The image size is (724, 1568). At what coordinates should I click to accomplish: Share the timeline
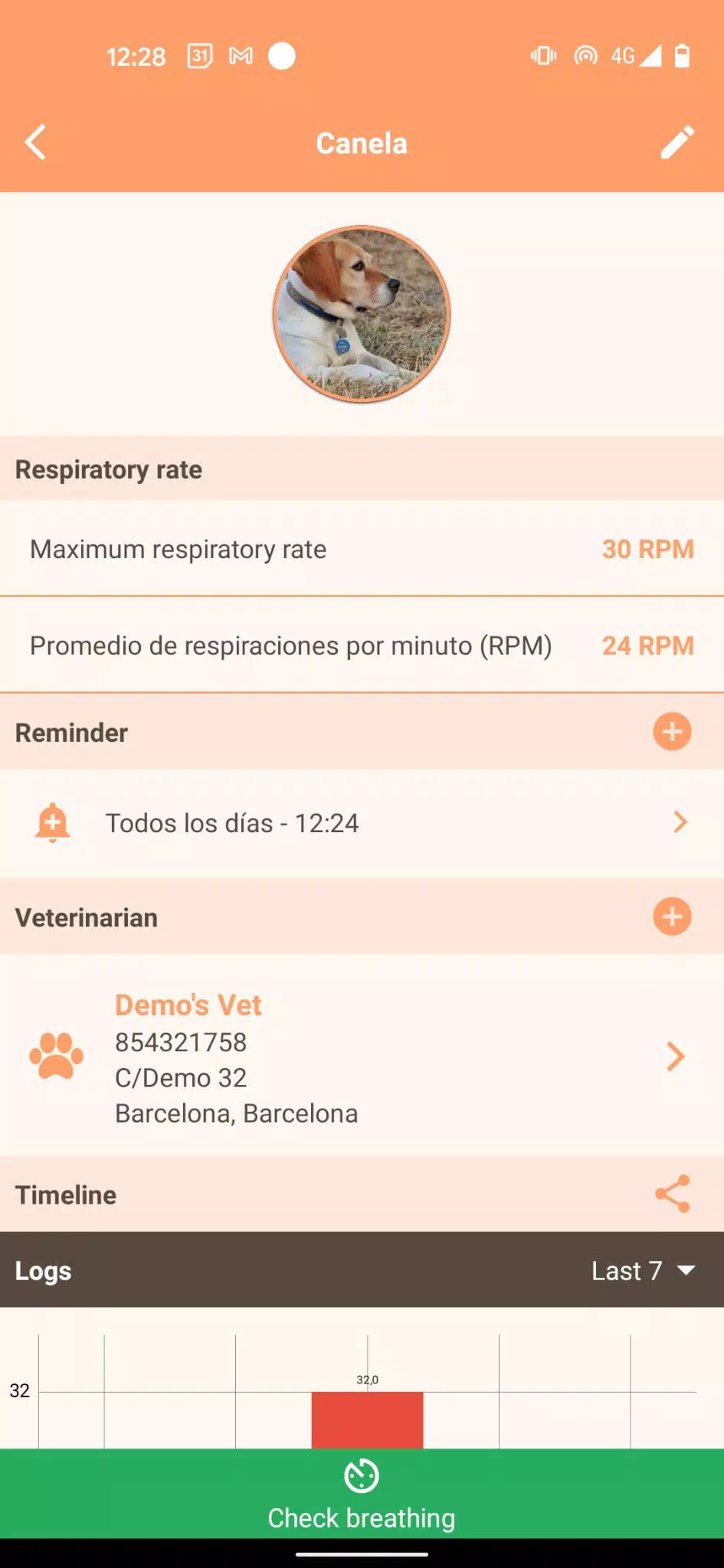[673, 1194]
